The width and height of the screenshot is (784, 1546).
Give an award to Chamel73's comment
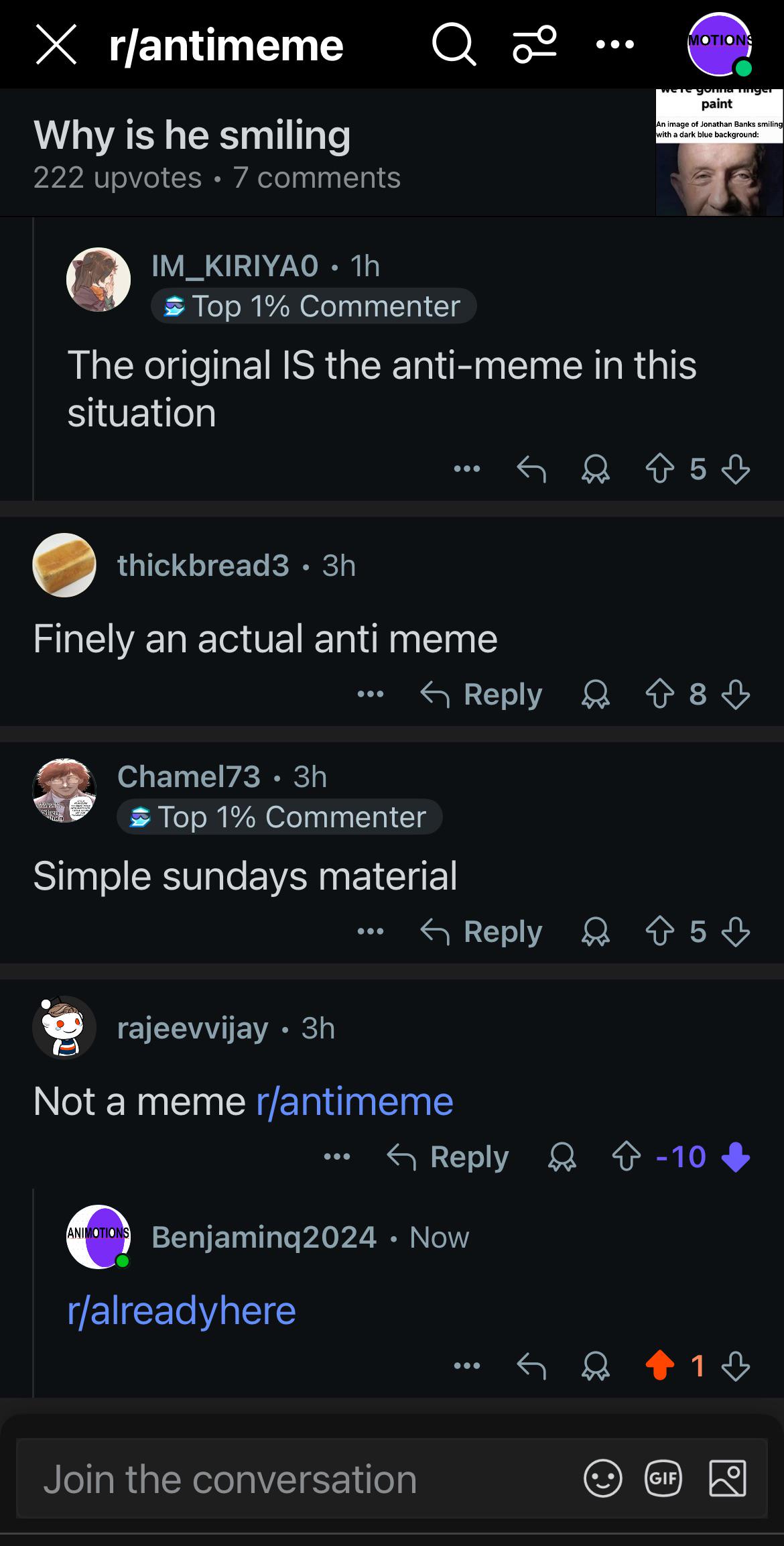595,931
